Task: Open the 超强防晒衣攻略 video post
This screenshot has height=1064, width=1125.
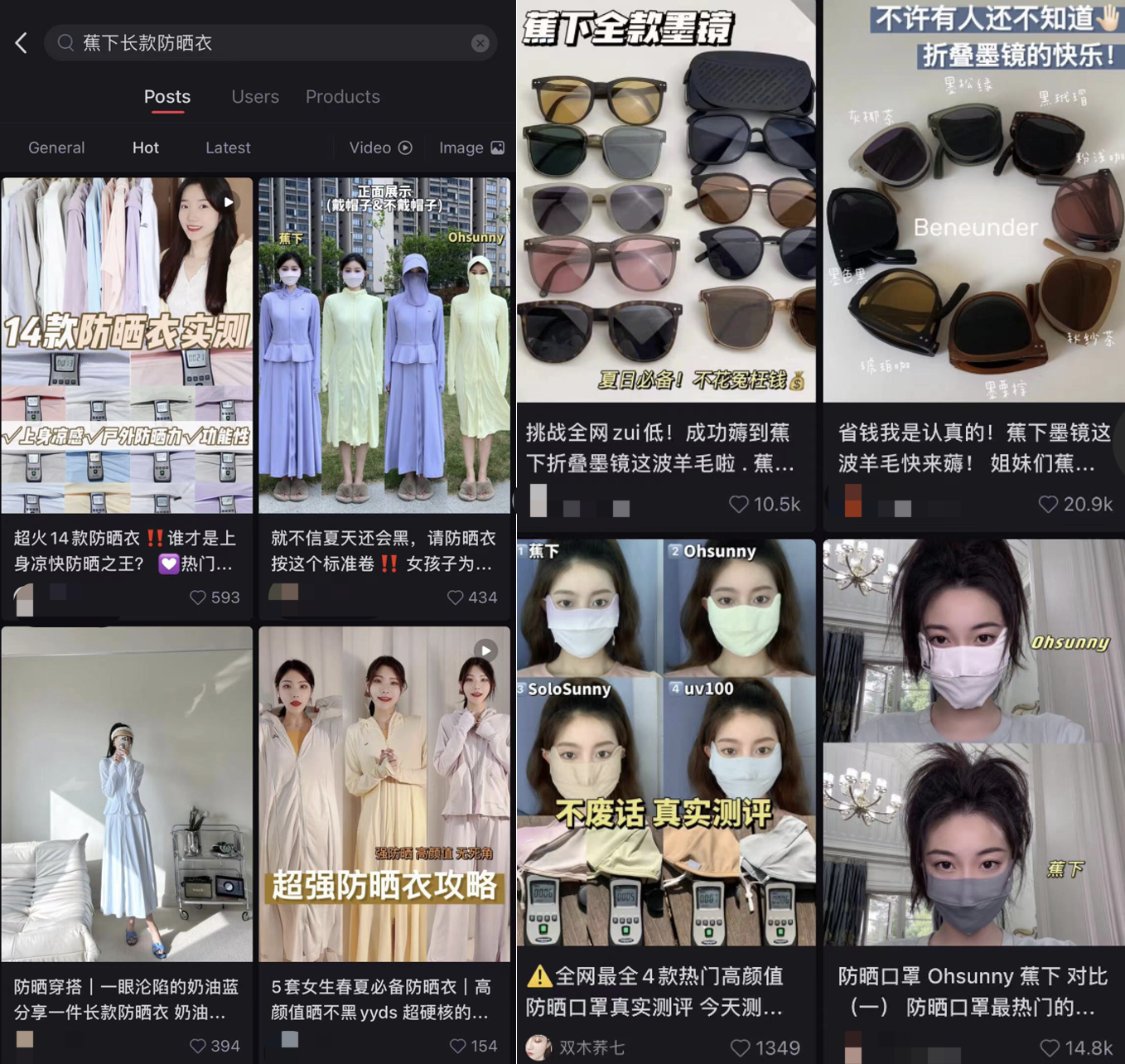Action: click(x=384, y=794)
